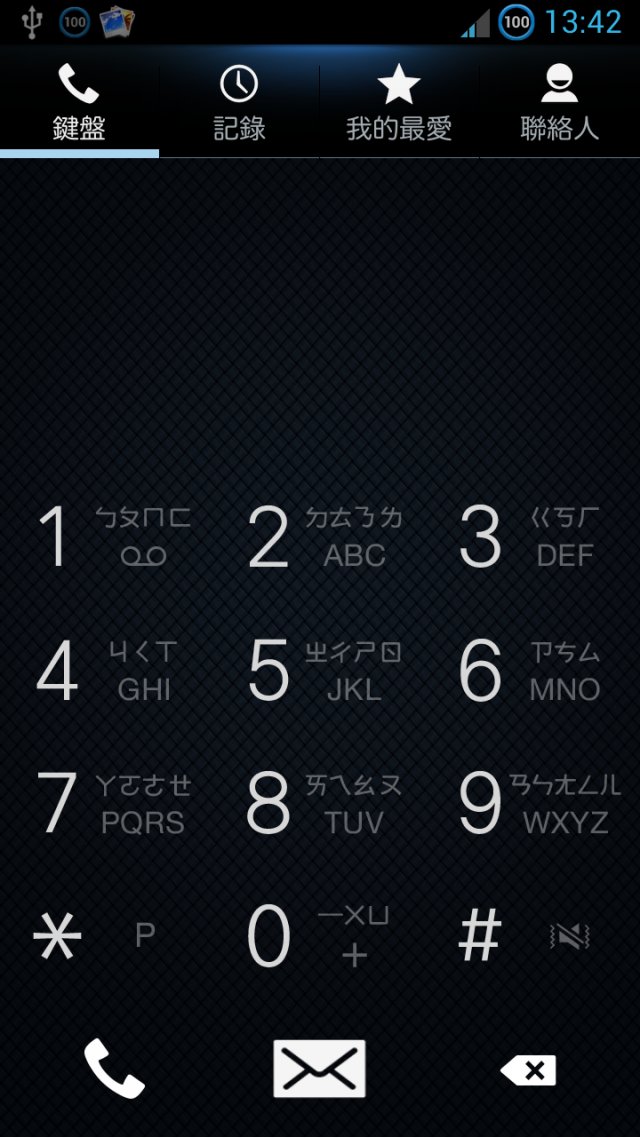Viewport: 640px width, 1138px height.
Task: Open the 我的最愛 favorites tab
Action: pyautogui.click(x=399, y=103)
